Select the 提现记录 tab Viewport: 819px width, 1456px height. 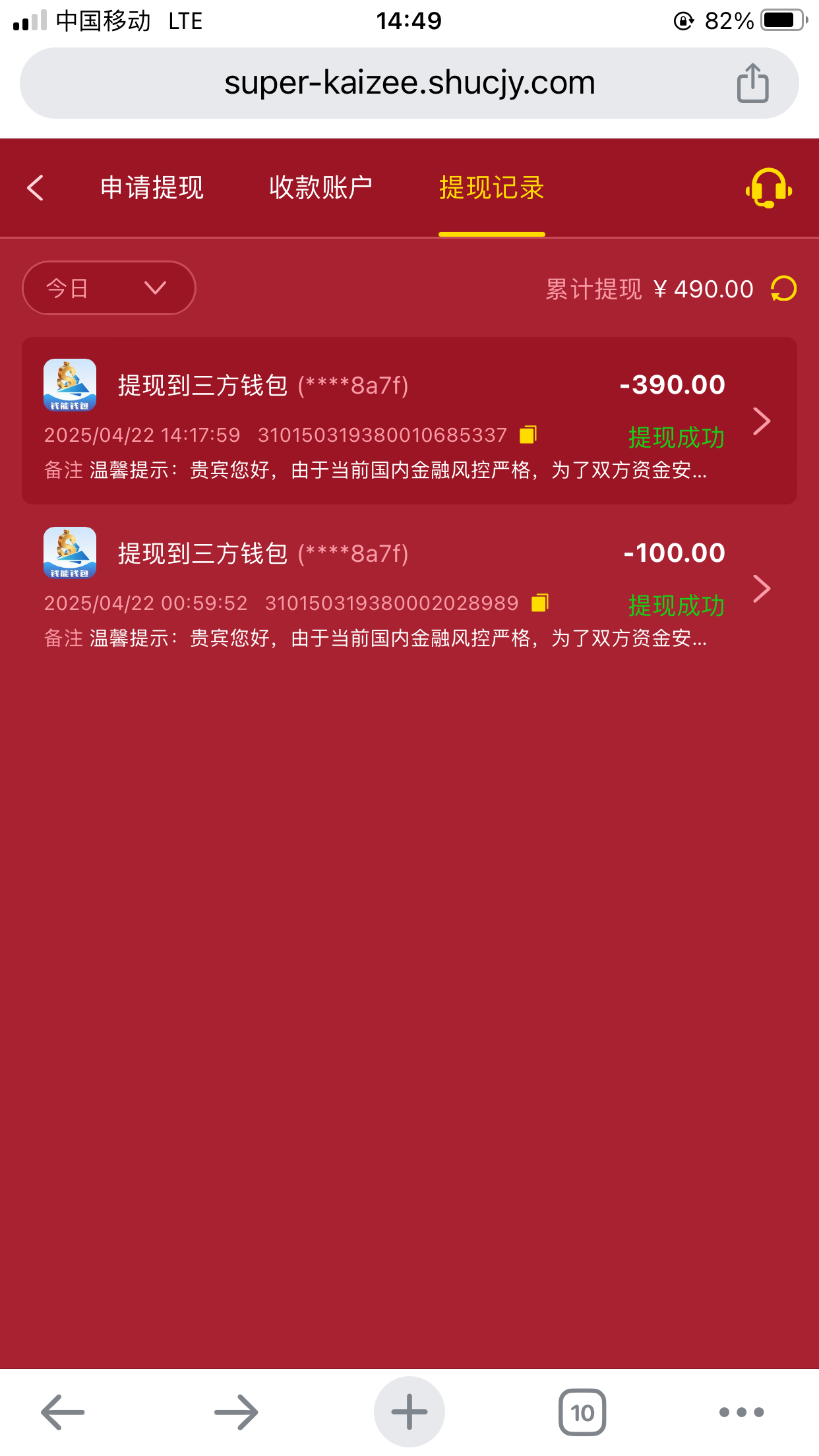[x=491, y=188]
